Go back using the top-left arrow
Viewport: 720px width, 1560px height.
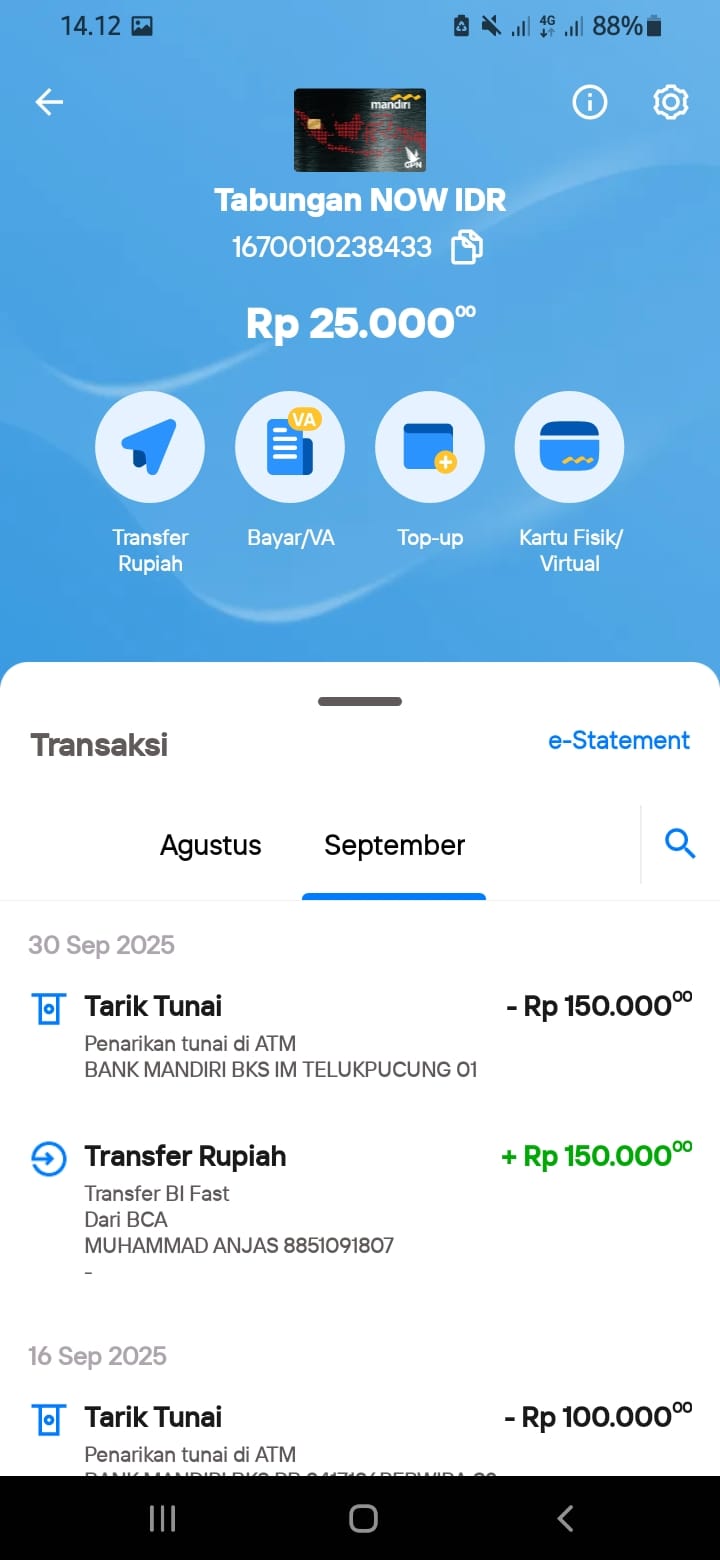point(49,102)
